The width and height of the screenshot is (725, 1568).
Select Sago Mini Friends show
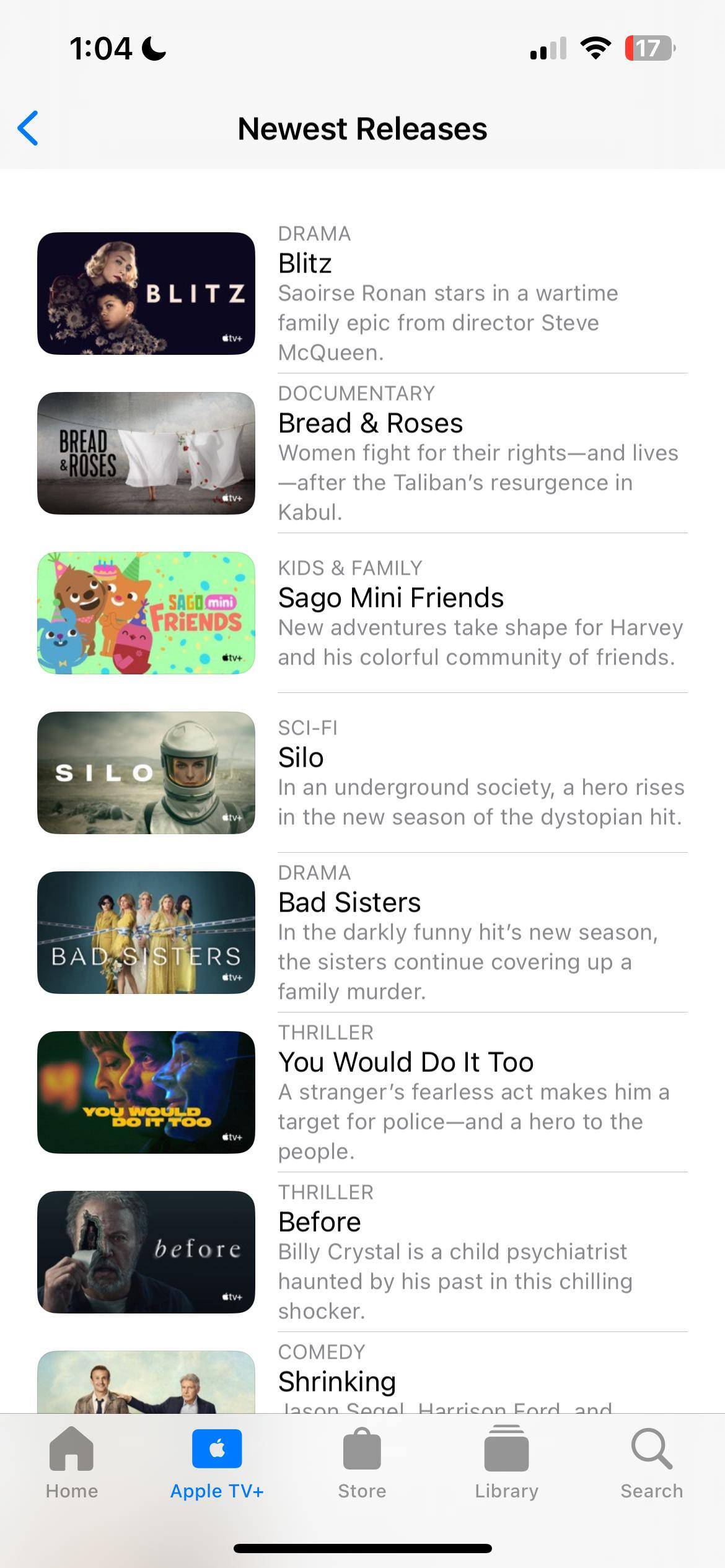pyautogui.click(x=362, y=612)
